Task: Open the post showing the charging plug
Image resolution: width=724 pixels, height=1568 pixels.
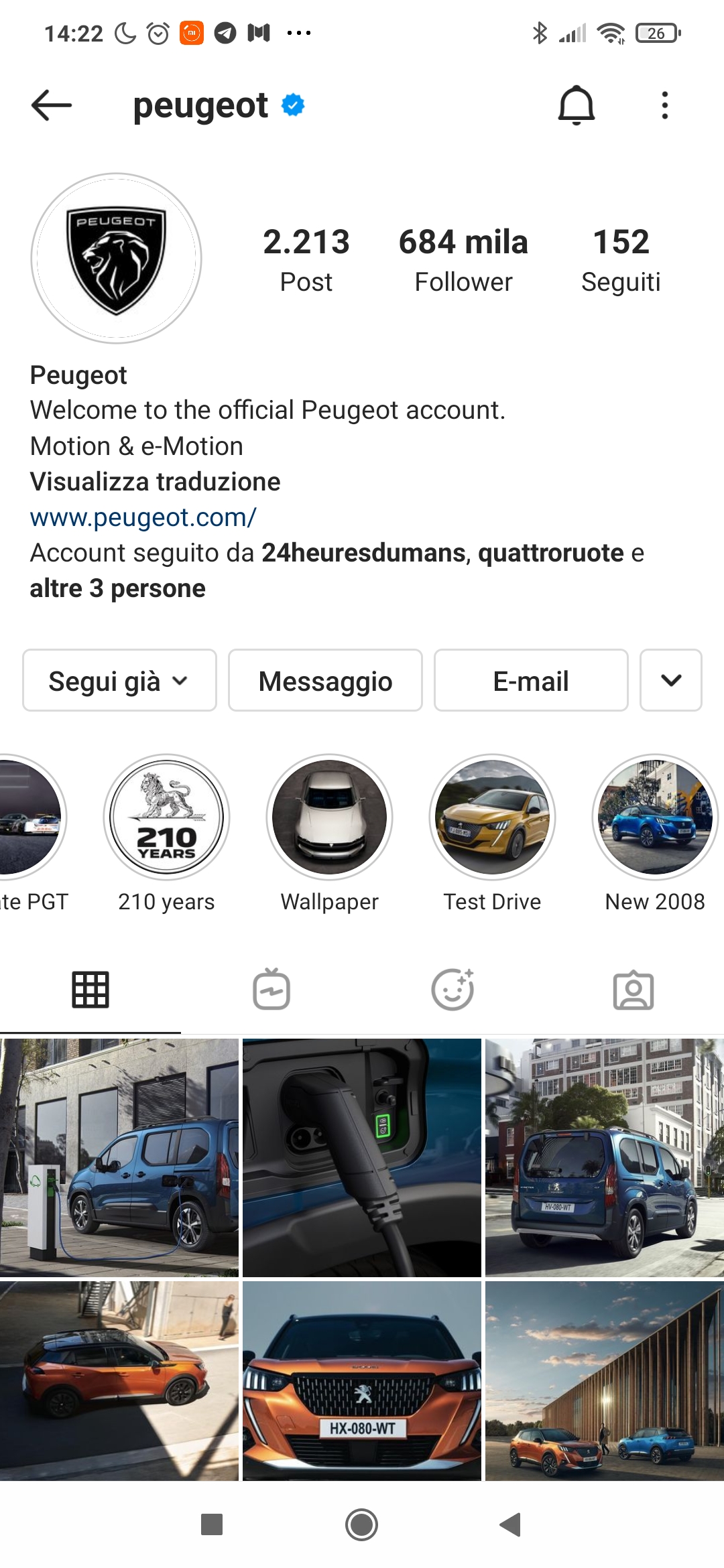Action: (x=362, y=1157)
